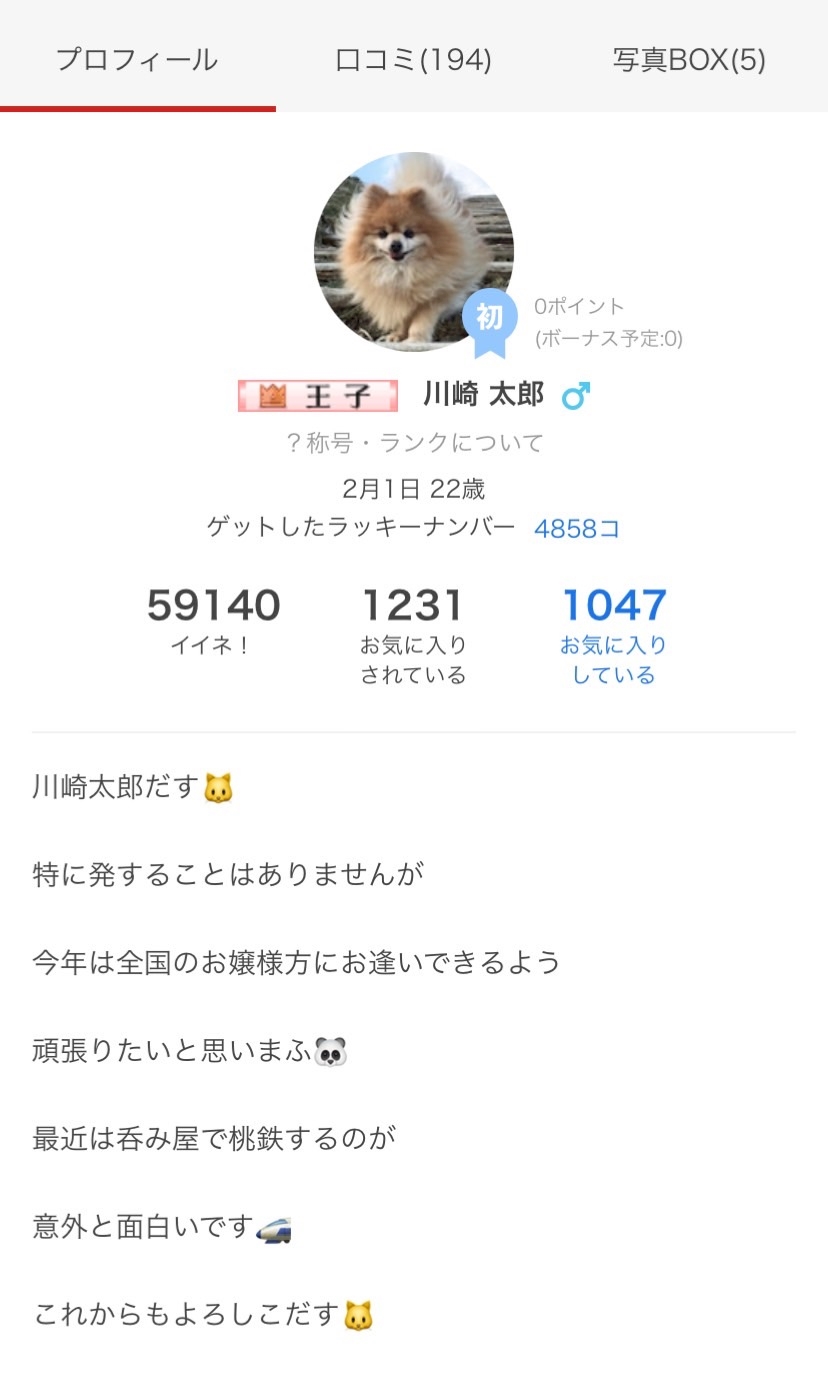The height and width of the screenshot is (1400, 828).
Task: Tap the Pomeranian profile picture
Action: coord(414,252)
